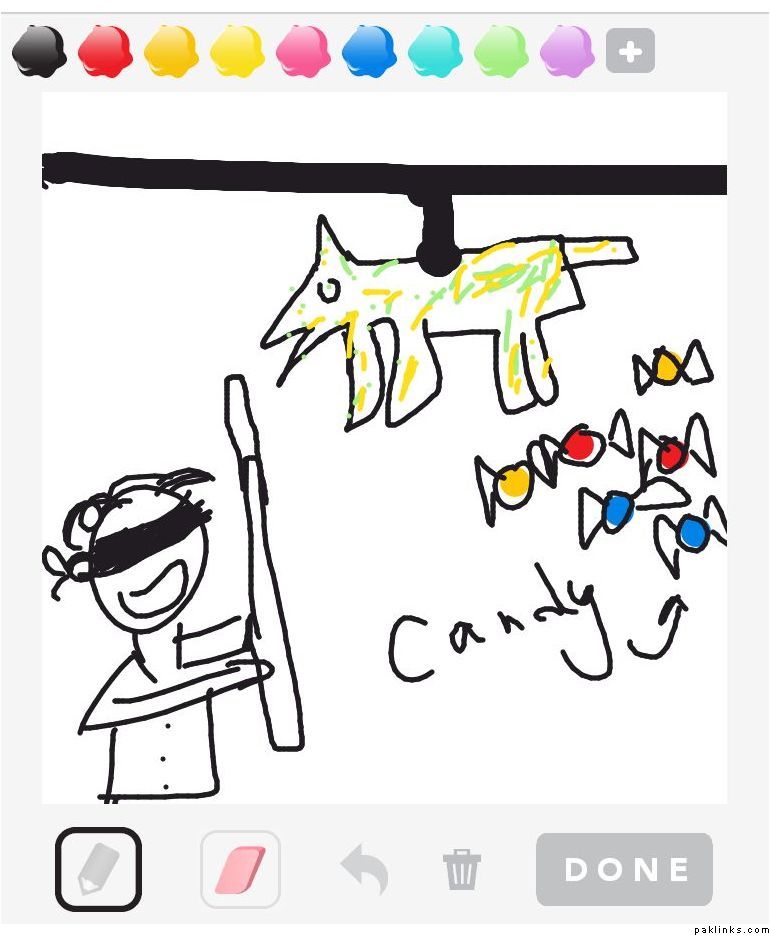The height and width of the screenshot is (936, 770).
Task: Add more colors with the plus button
Action: pyautogui.click(x=630, y=52)
